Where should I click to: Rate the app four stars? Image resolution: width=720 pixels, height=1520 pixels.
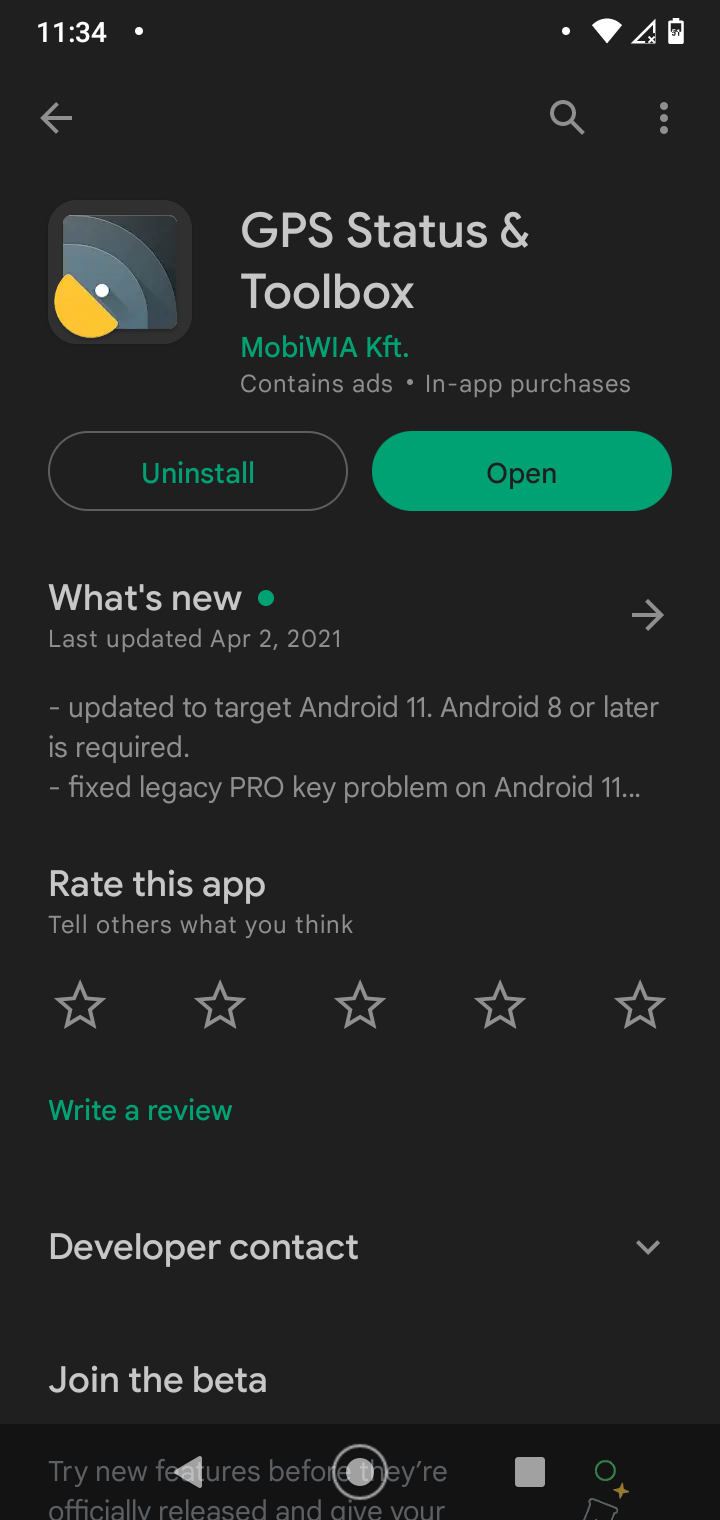(x=500, y=1005)
